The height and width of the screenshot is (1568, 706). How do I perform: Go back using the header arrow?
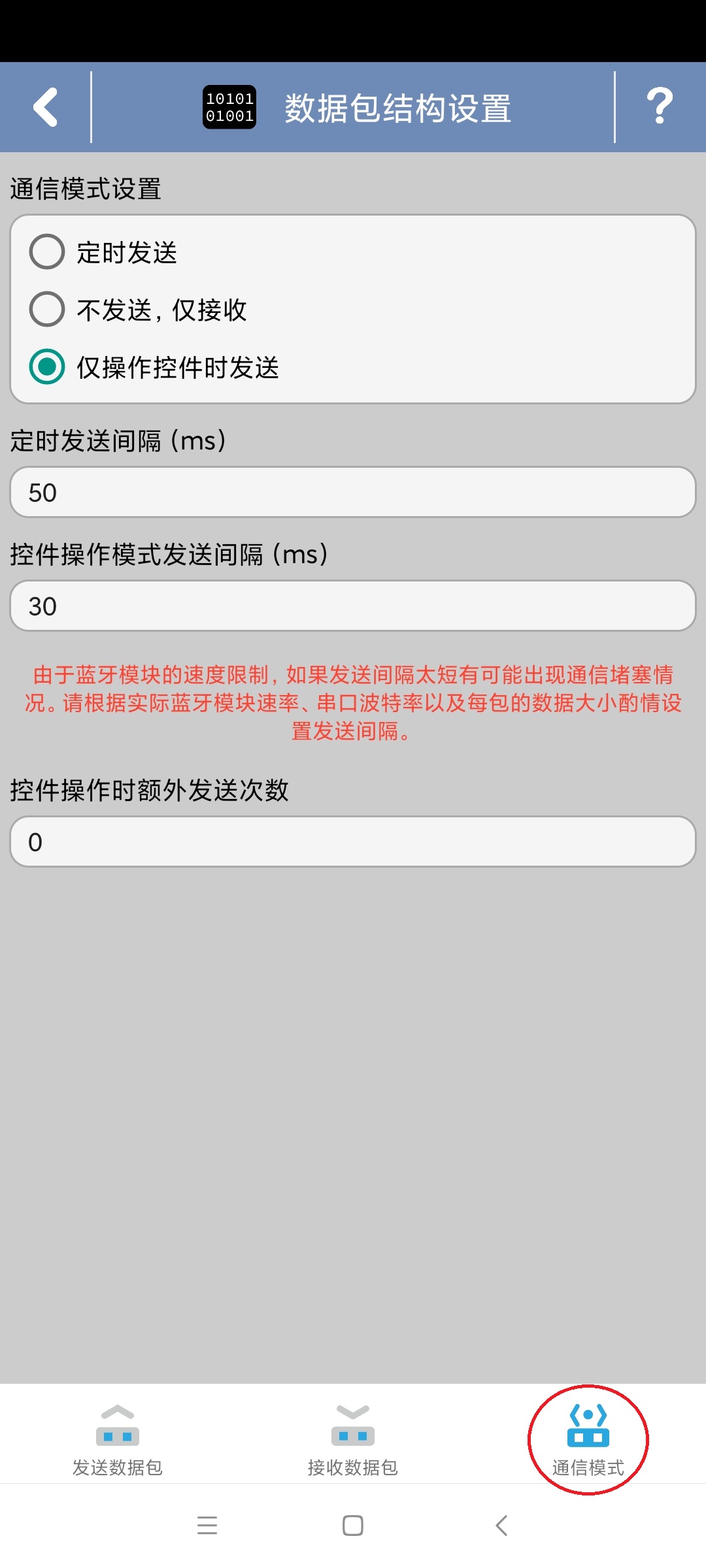point(46,107)
